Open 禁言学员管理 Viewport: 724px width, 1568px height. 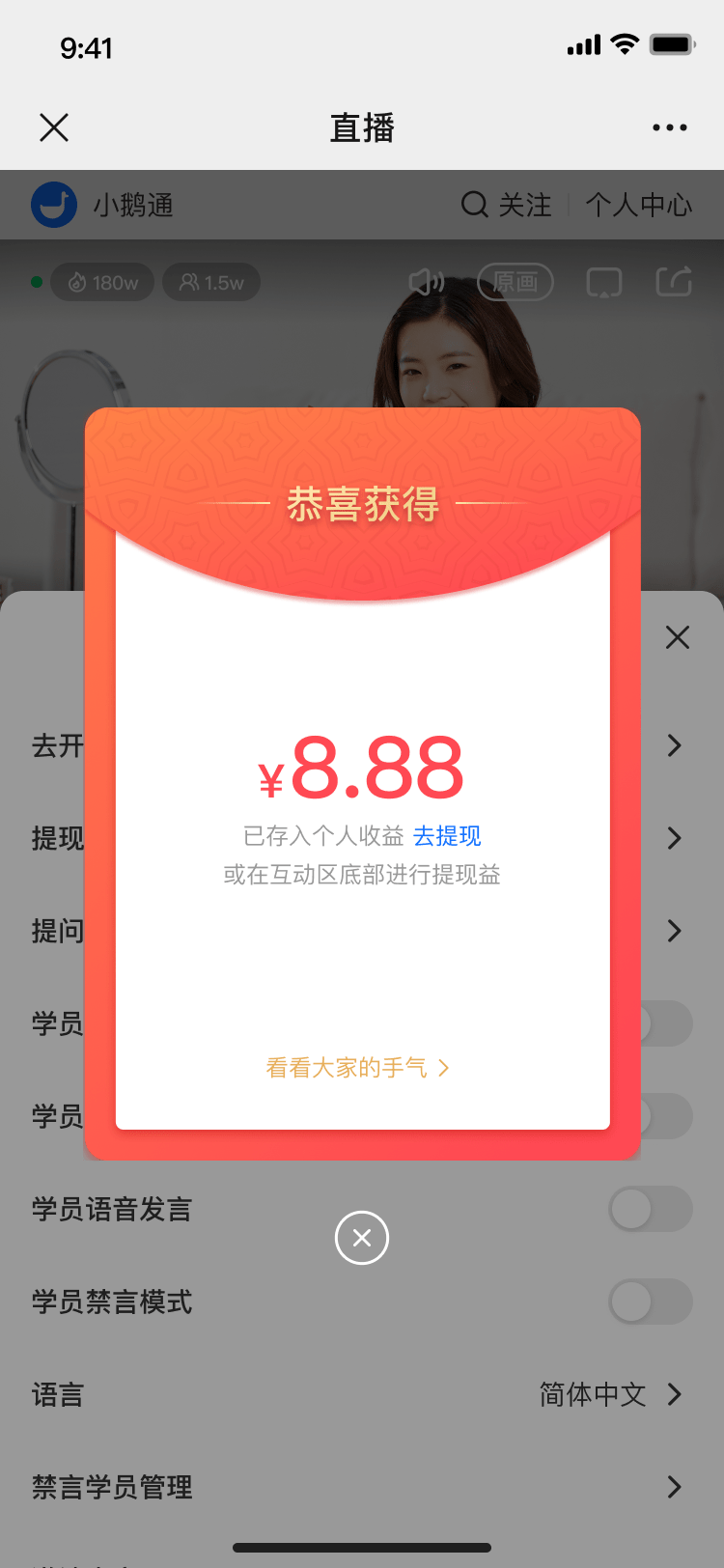tap(362, 1487)
